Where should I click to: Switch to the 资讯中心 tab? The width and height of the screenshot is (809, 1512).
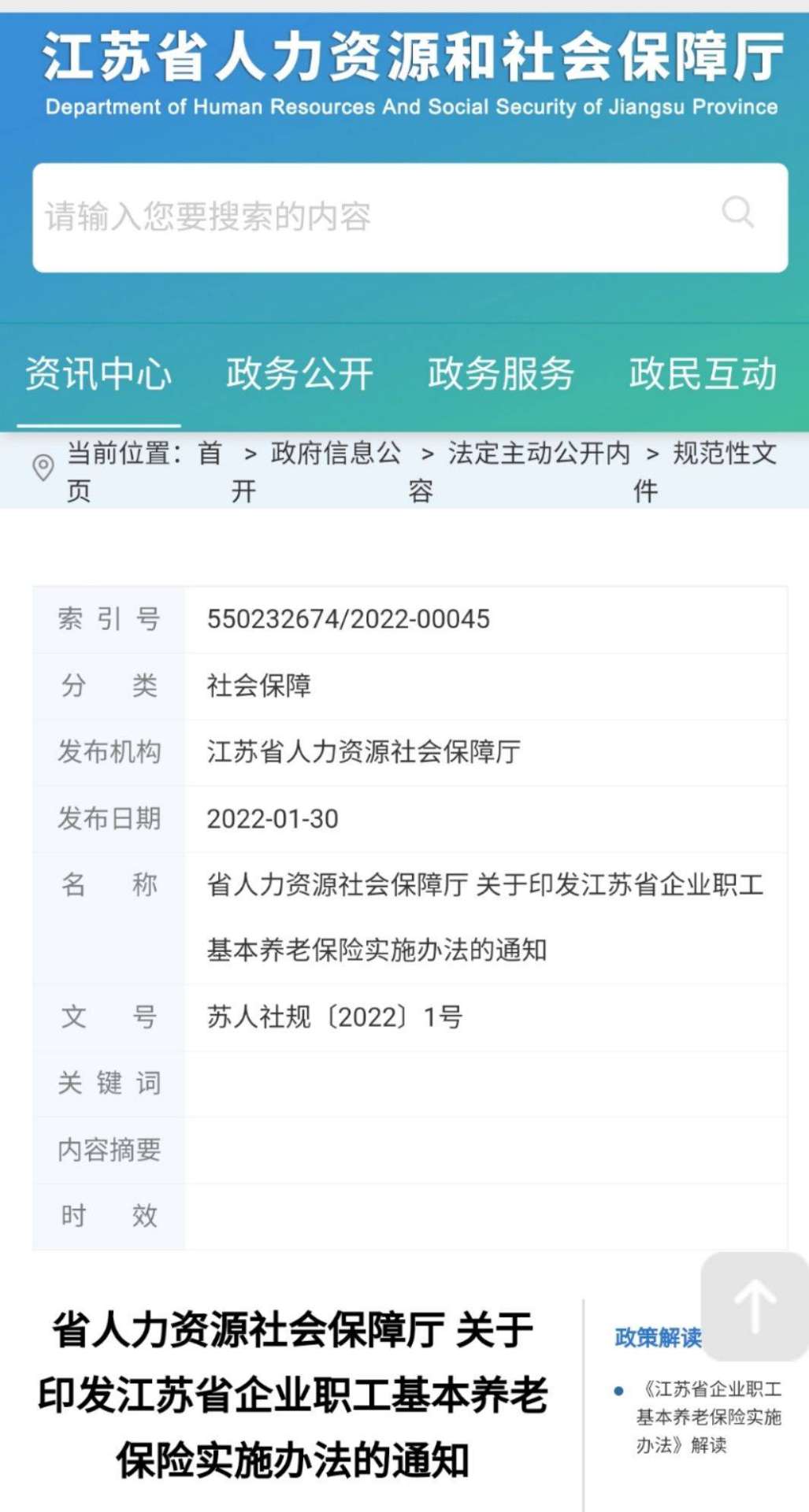click(98, 373)
